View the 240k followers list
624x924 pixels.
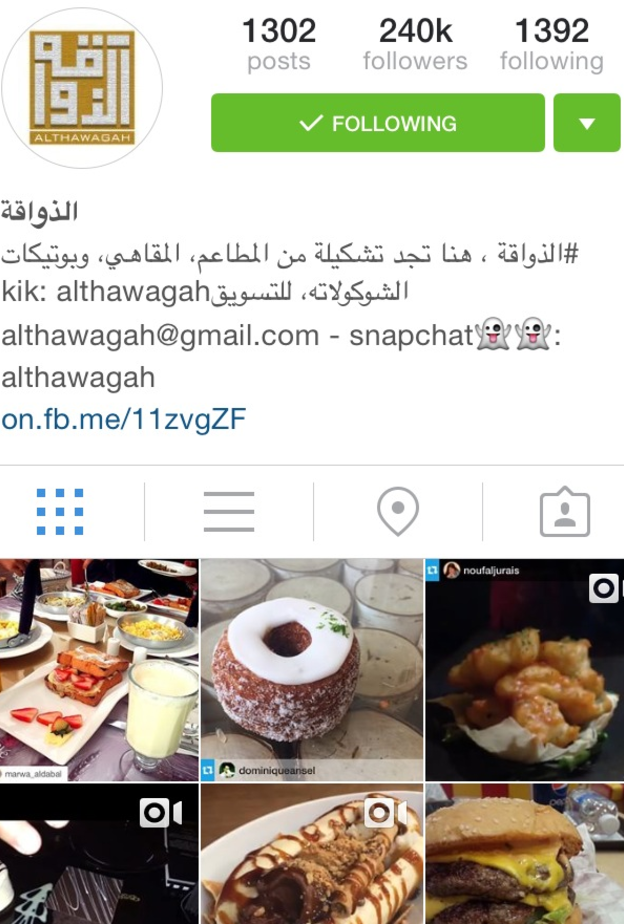[x=415, y=45]
